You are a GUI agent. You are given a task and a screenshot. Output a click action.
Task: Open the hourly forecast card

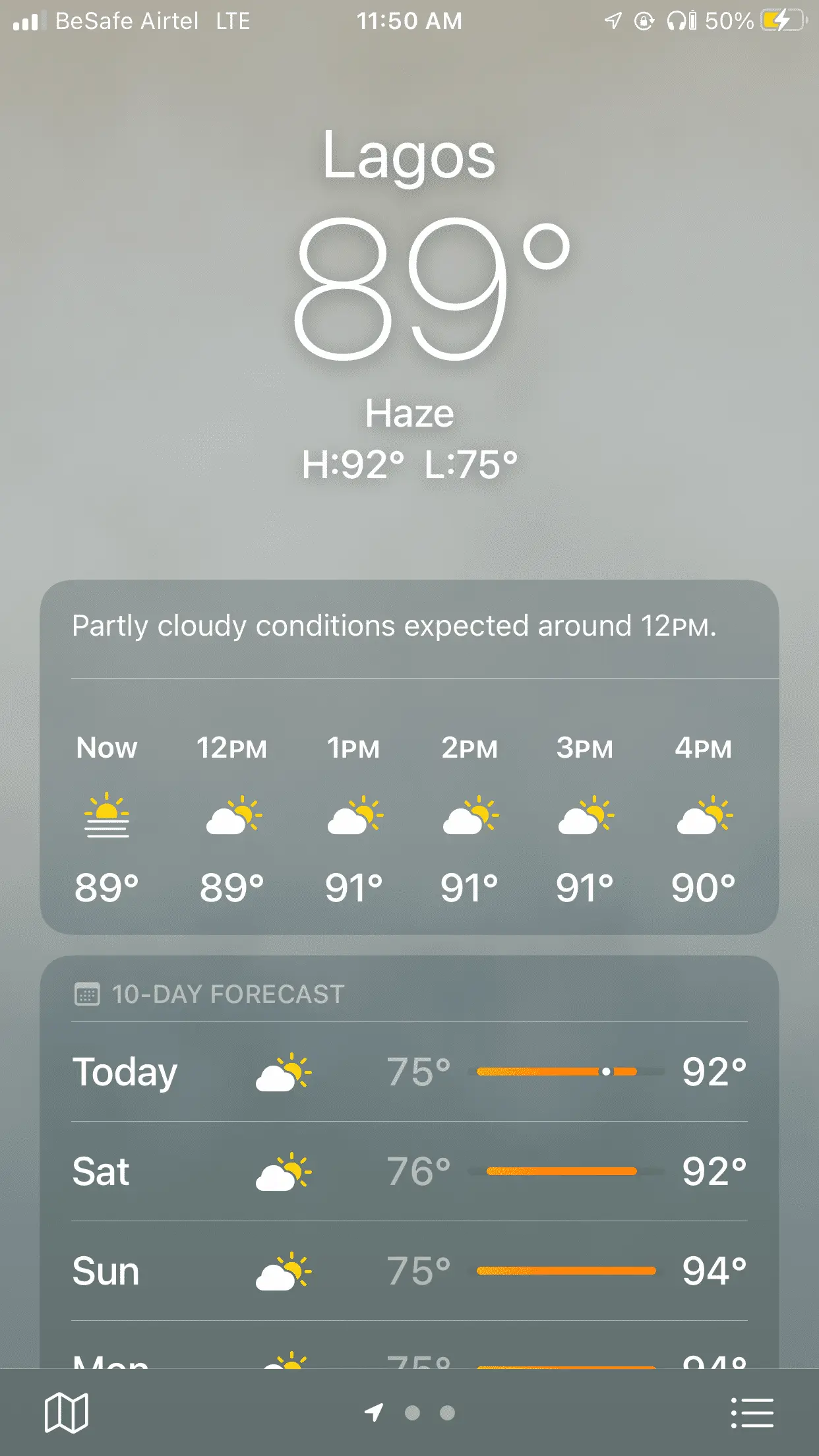(x=409, y=818)
